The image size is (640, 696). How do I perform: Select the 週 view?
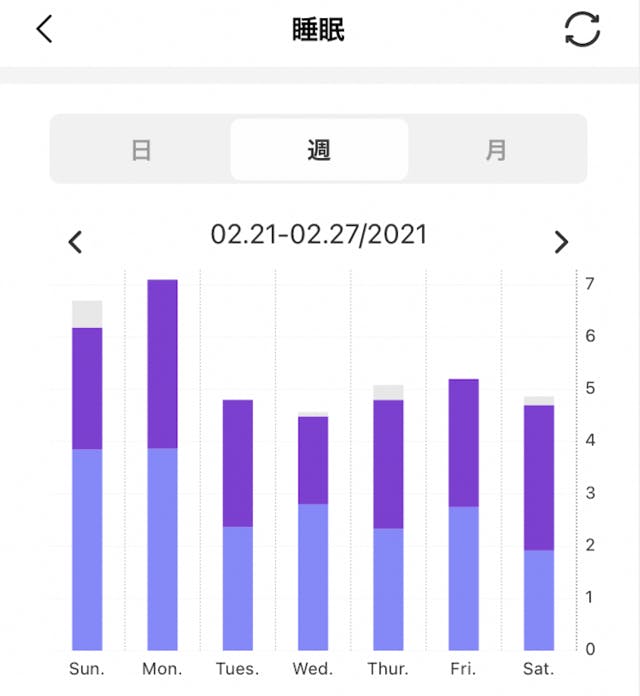[319, 150]
